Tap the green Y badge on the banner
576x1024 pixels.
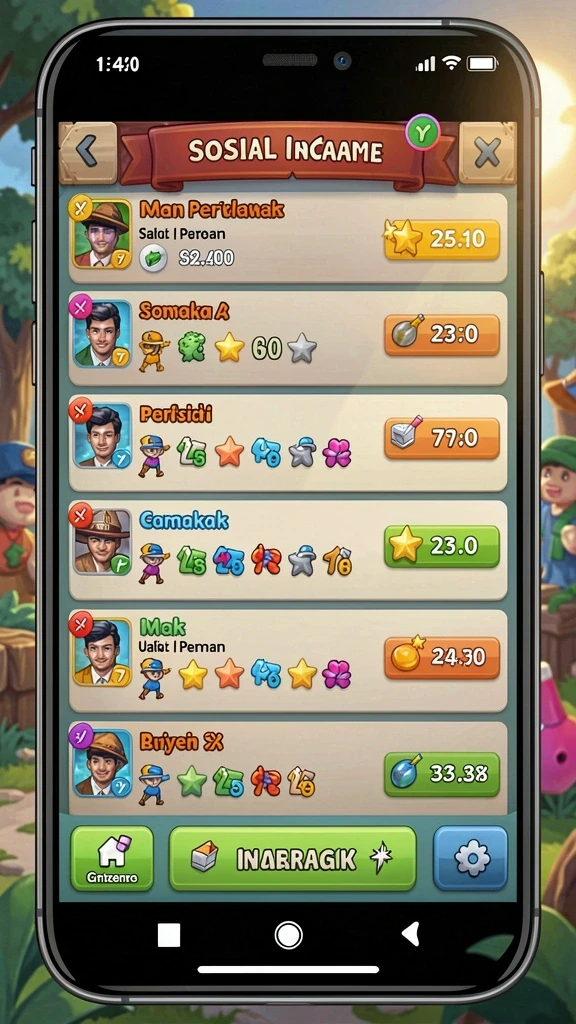click(423, 133)
